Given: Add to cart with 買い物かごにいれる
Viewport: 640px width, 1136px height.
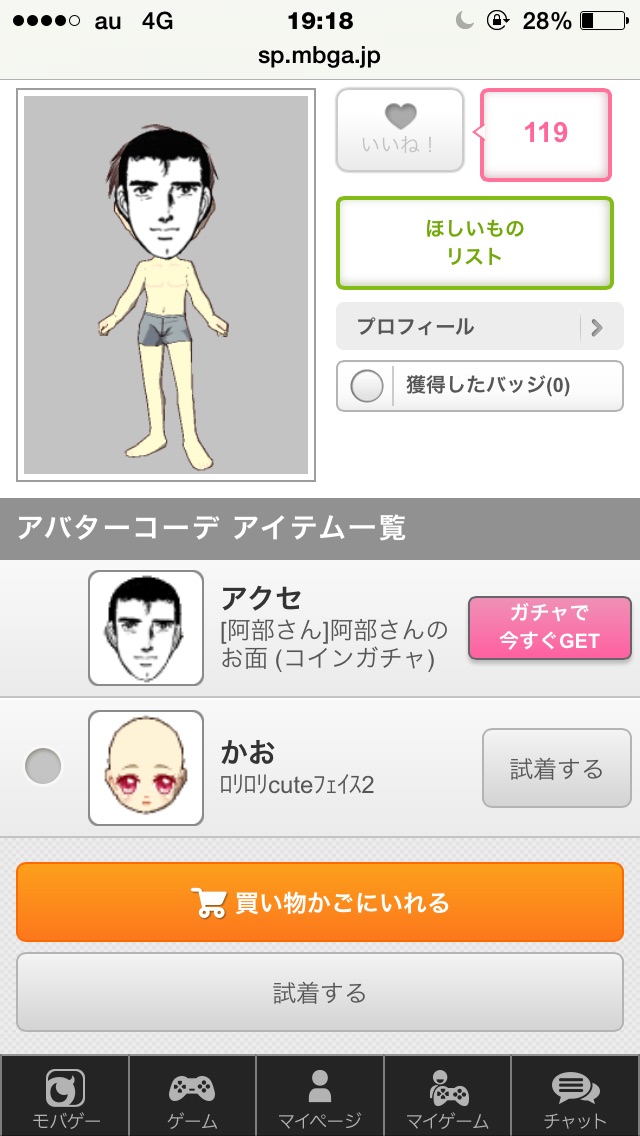Looking at the screenshot, I should pyautogui.click(x=319, y=903).
